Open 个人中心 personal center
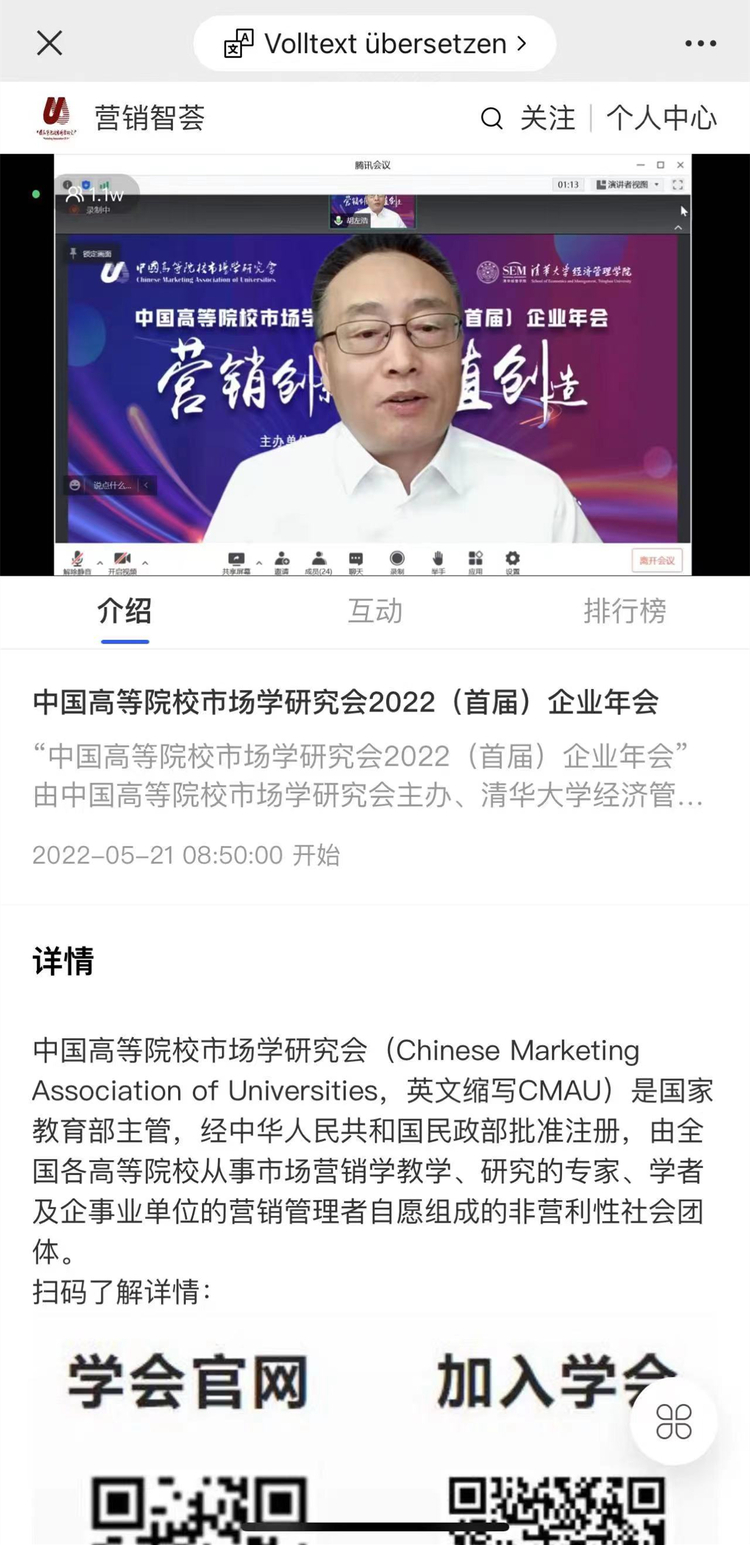The width and height of the screenshot is (750, 1545). (x=661, y=118)
